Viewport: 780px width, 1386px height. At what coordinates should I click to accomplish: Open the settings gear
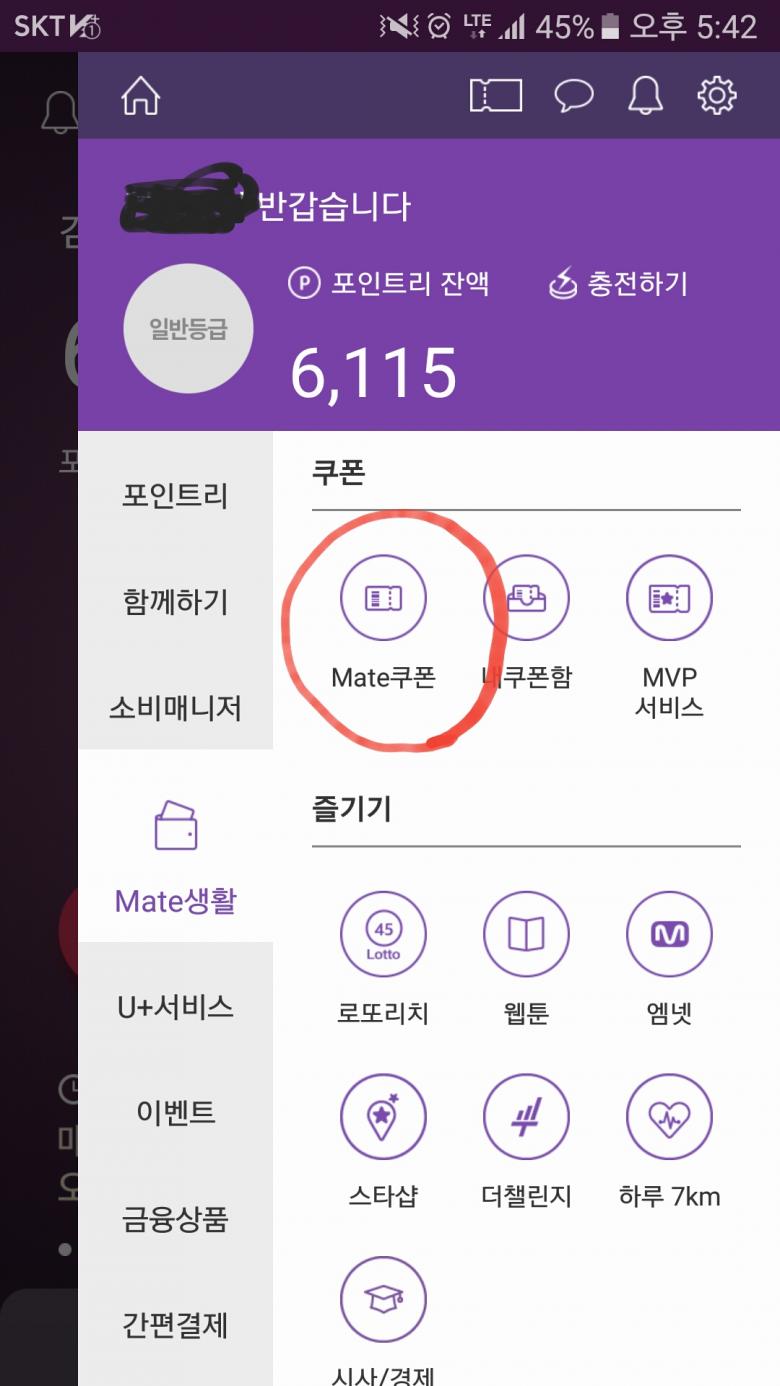[x=716, y=96]
